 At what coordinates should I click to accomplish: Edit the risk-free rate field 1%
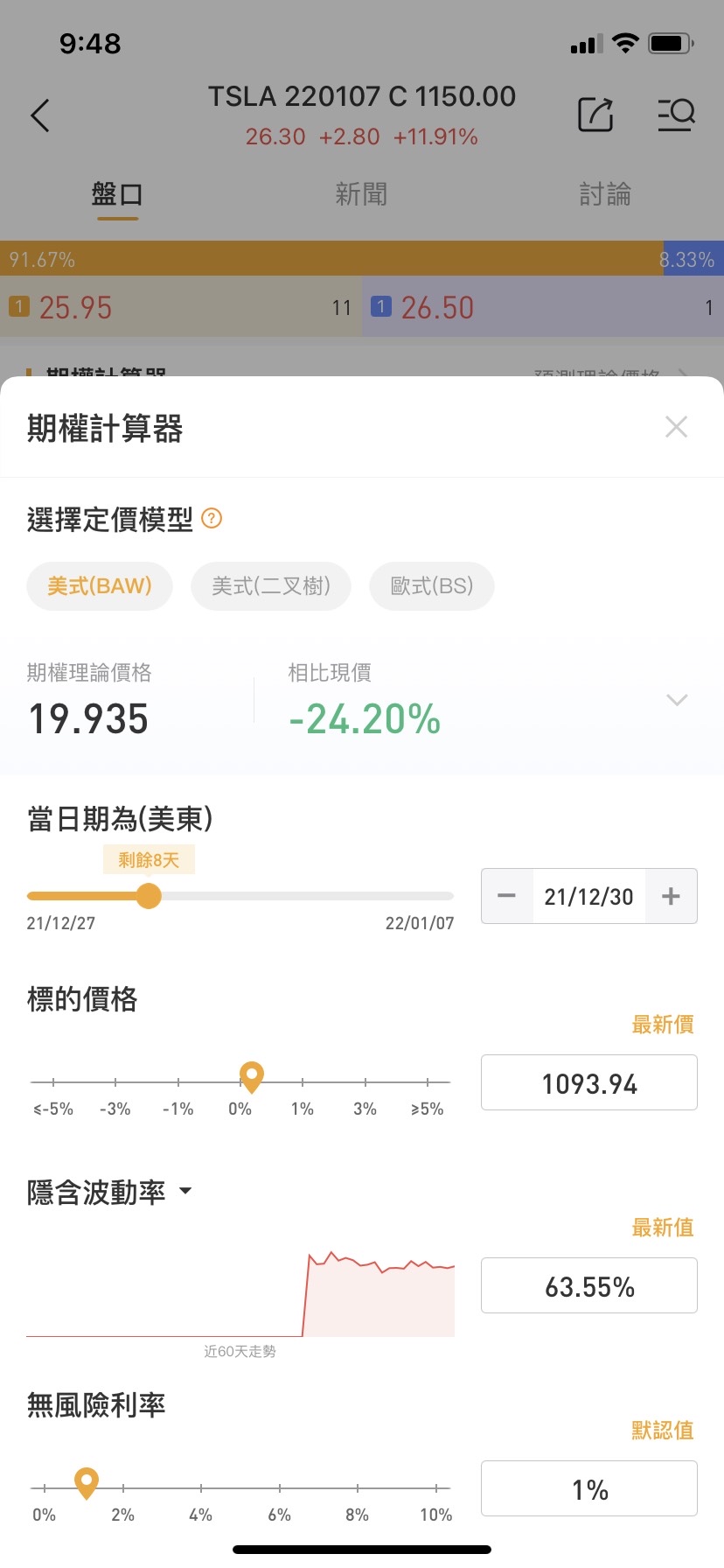point(588,1489)
